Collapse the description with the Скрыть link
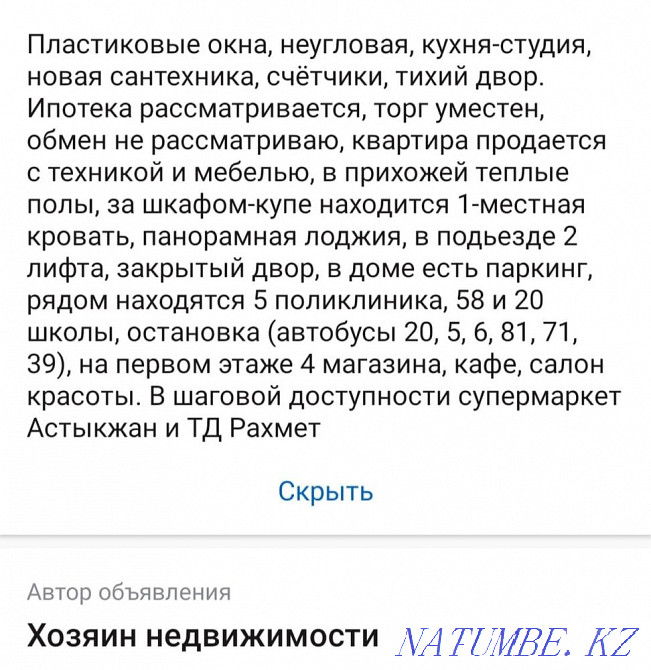Image resolution: width=651 pixels, height=670 pixels. coord(325,491)
